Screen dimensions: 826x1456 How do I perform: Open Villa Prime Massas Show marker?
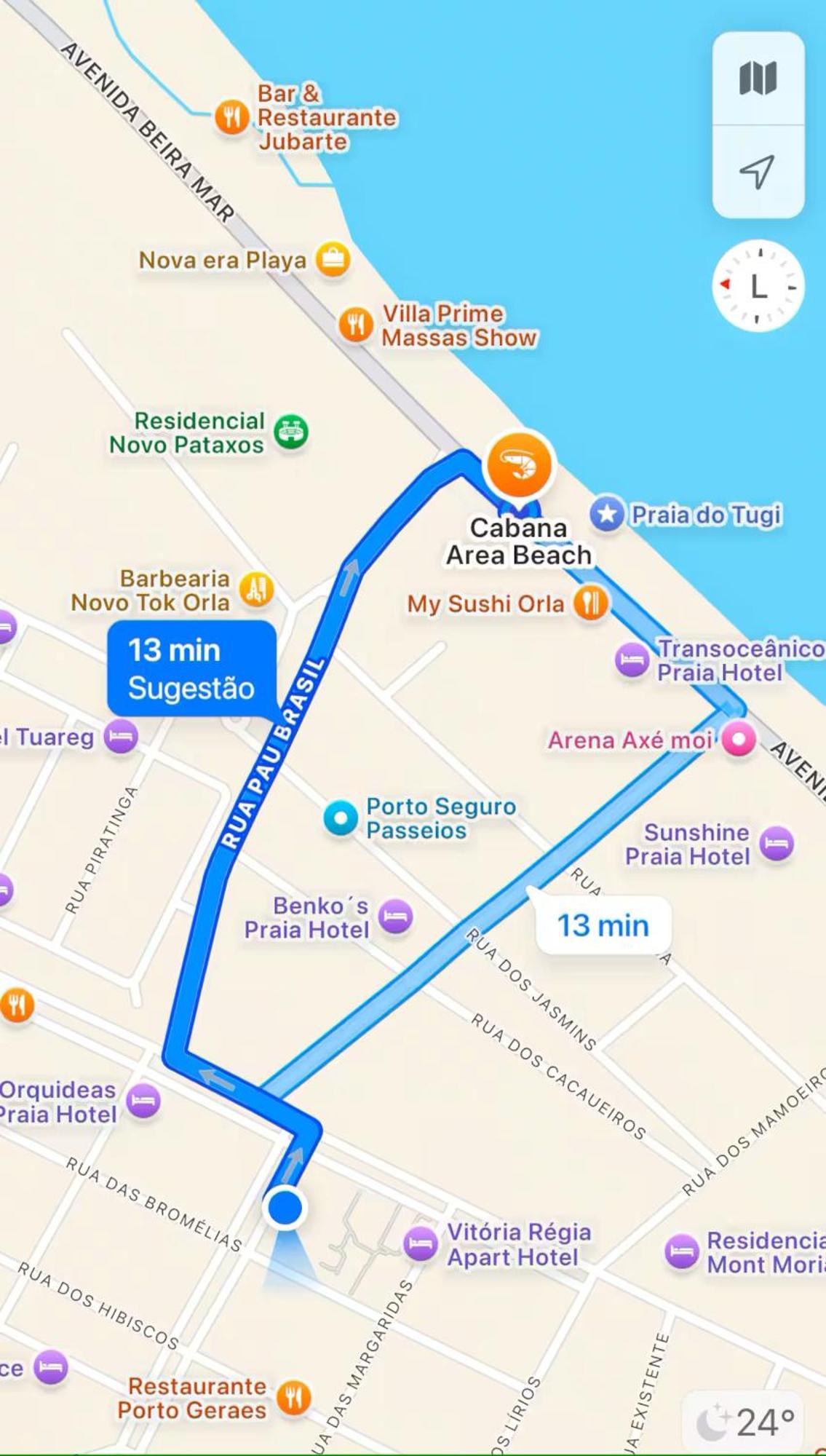pyautogui.click(x=356, y=325)
